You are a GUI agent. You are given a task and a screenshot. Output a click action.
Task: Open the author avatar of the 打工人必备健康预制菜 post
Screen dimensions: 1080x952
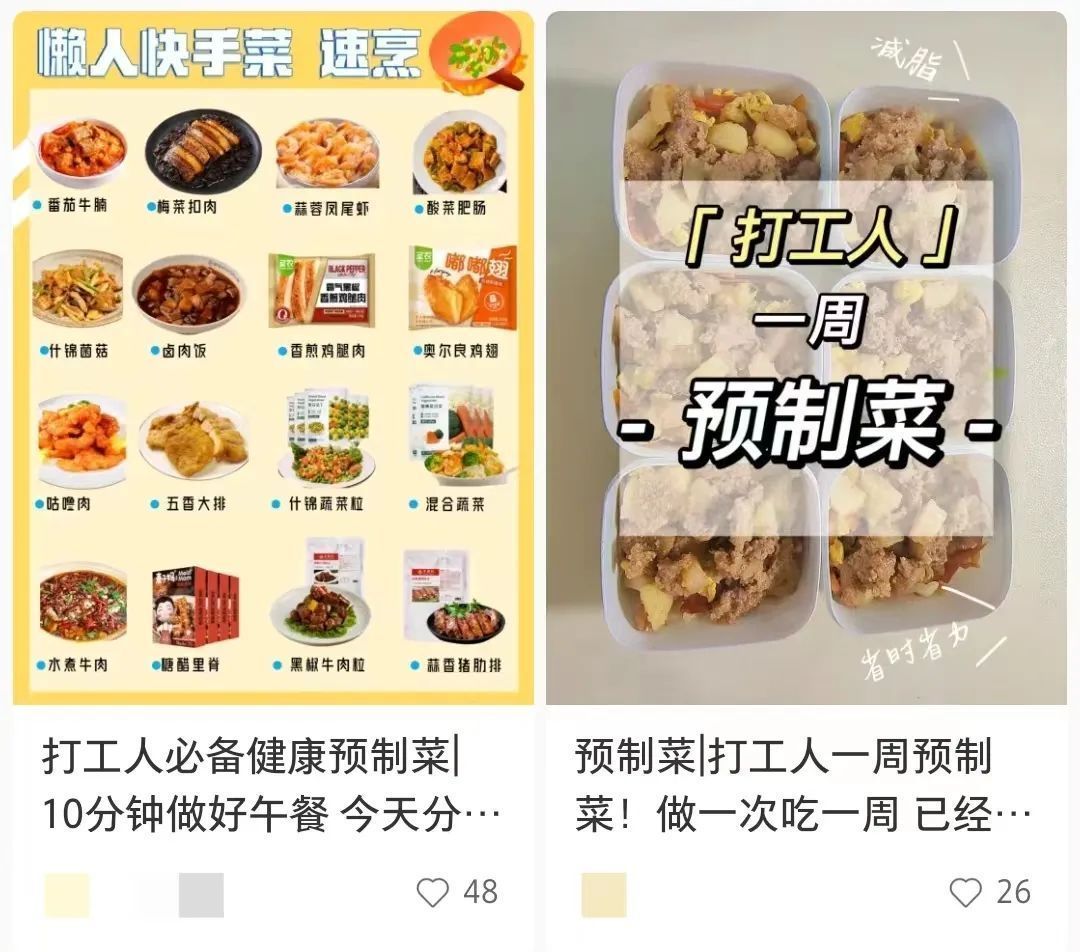tap(67, 895)
